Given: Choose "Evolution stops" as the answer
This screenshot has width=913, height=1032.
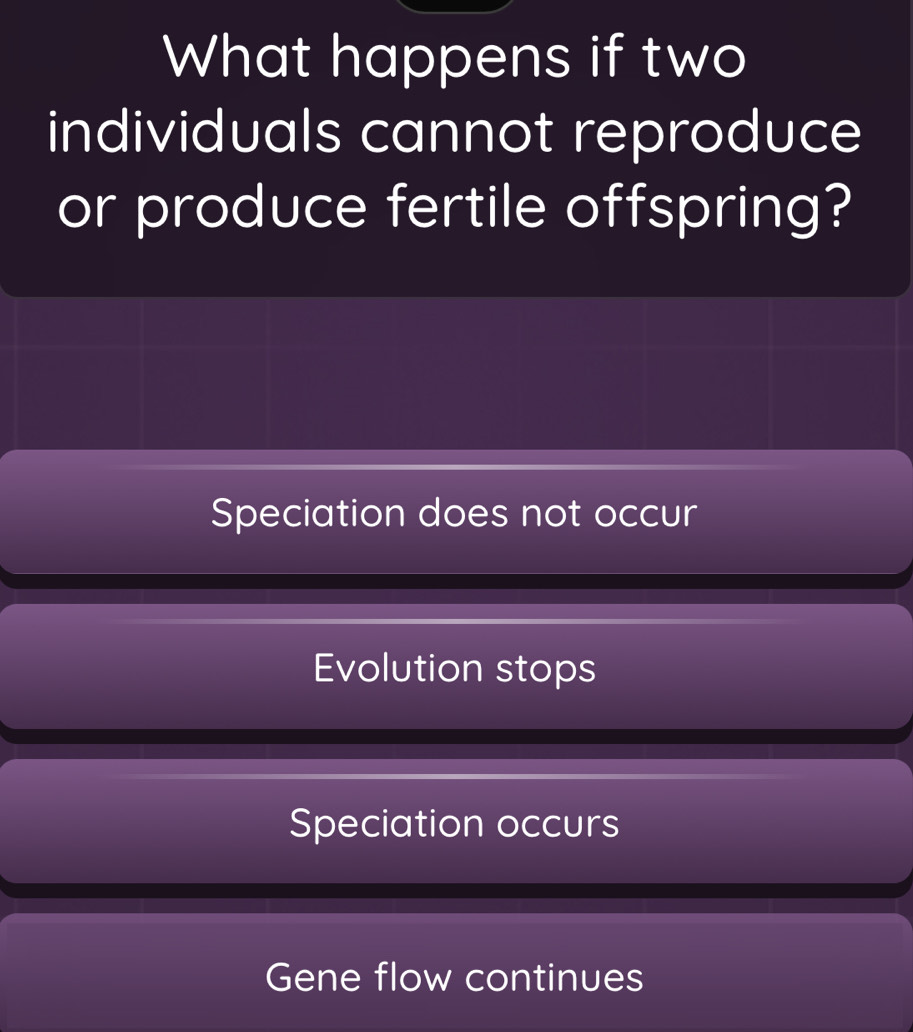Looking at the screenshot, I should point(455,668).
